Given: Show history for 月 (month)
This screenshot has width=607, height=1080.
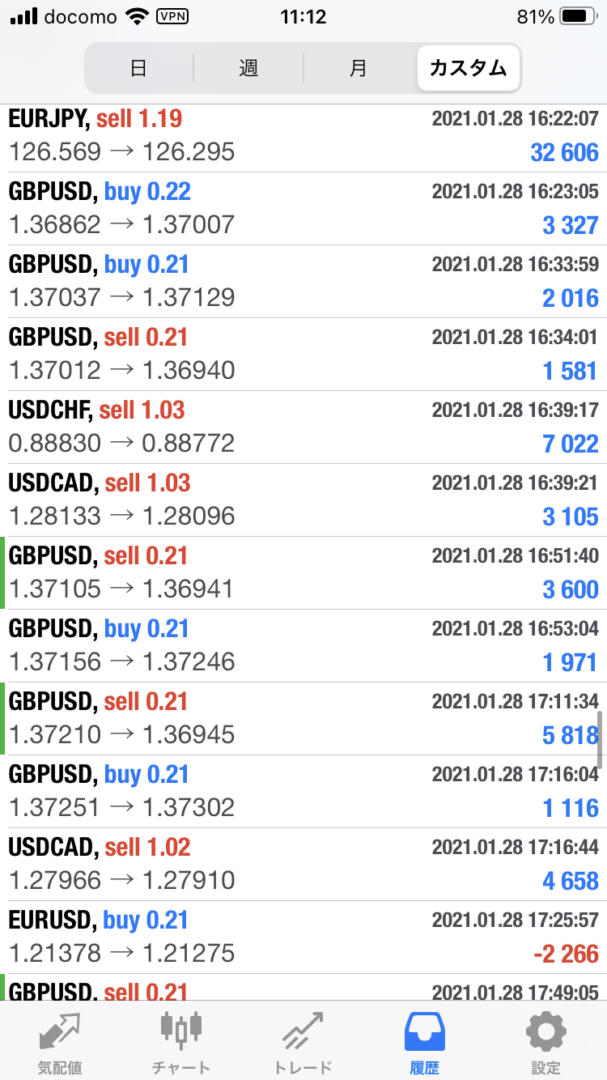Looking at the screenshot, I should click(358, 68).
